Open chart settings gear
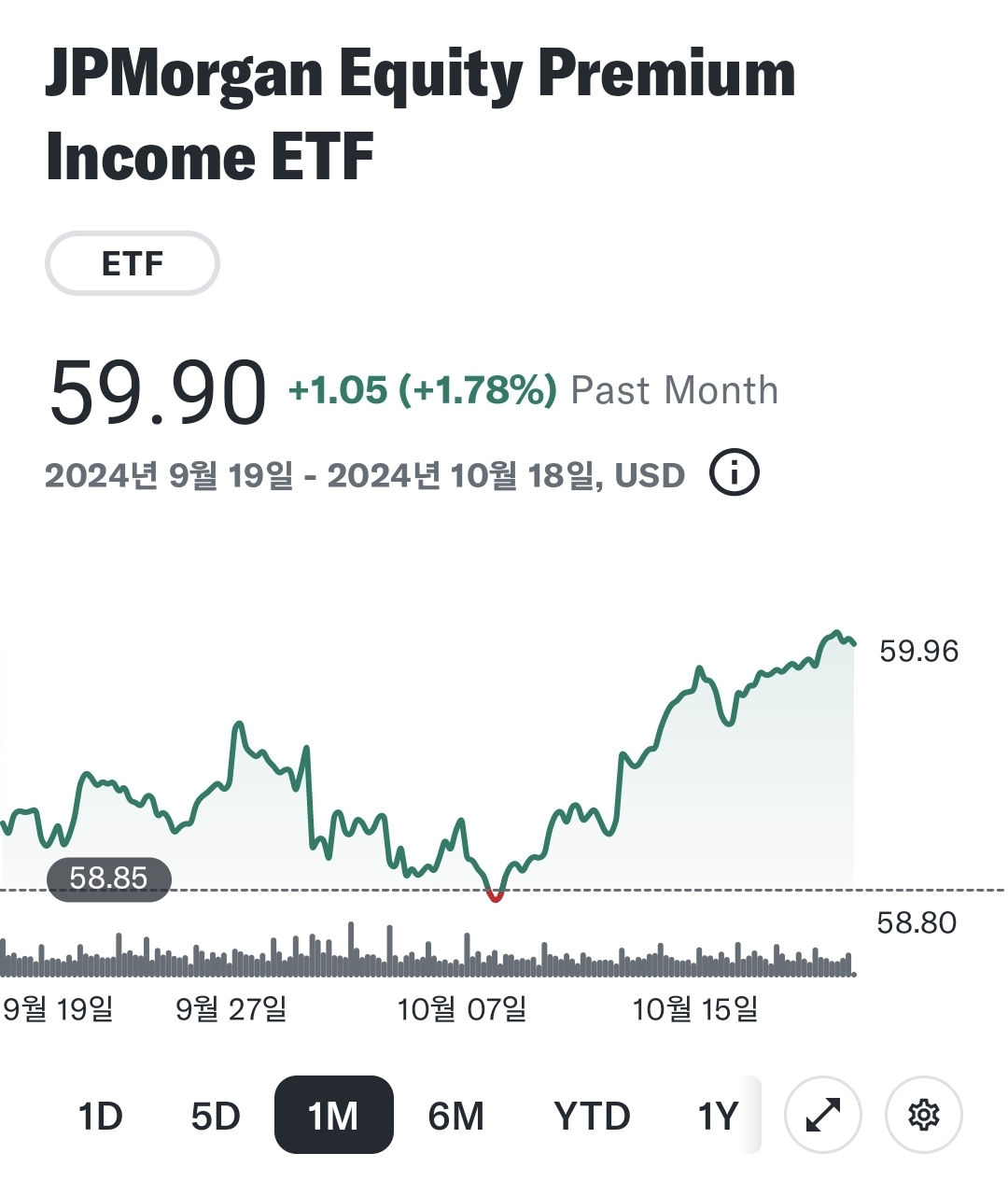This screenshot has height=1195, width=1008. 923,1115
